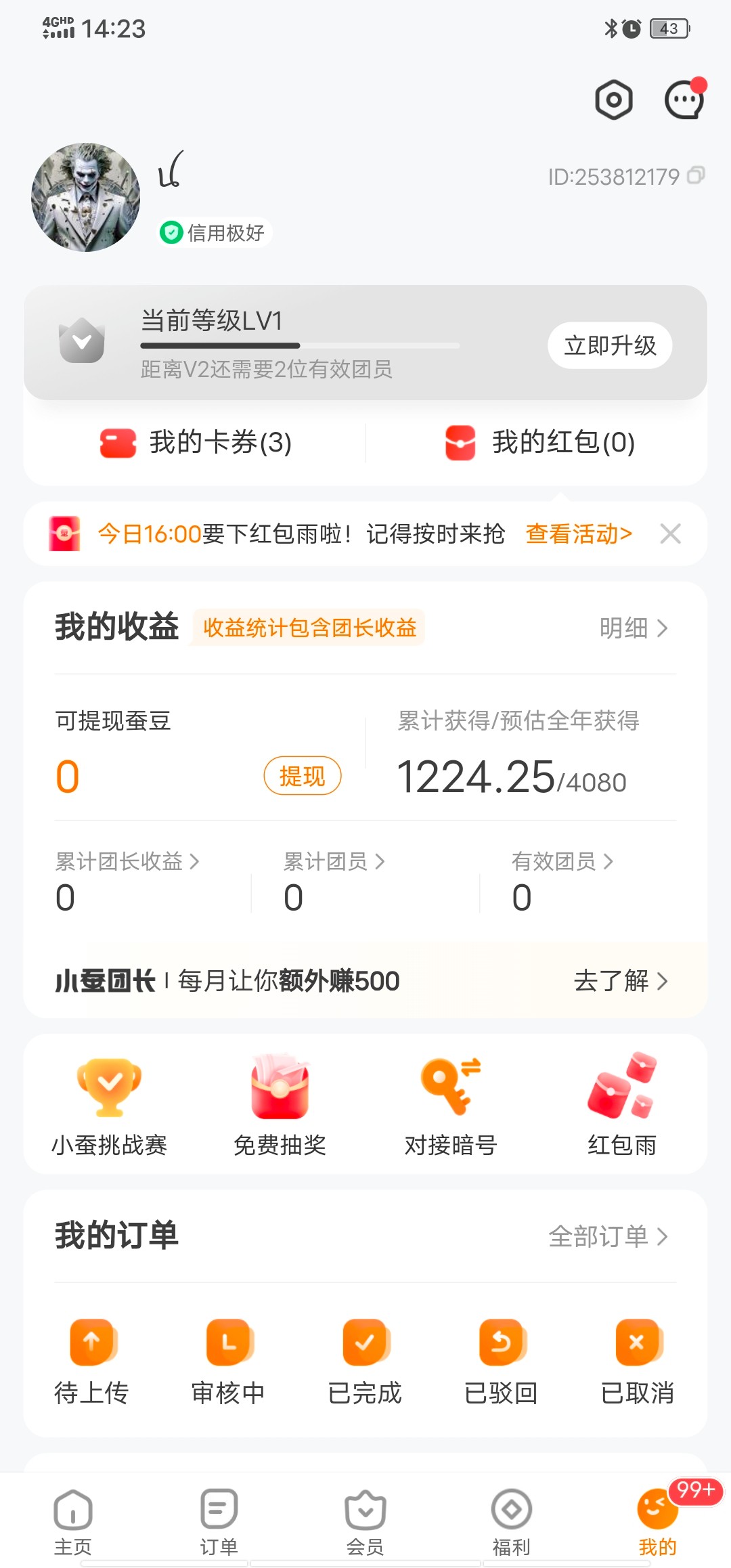731x1568 pixels.
Task: Dismiss the red packet rain banner
Action: click(x=671, y=534)
